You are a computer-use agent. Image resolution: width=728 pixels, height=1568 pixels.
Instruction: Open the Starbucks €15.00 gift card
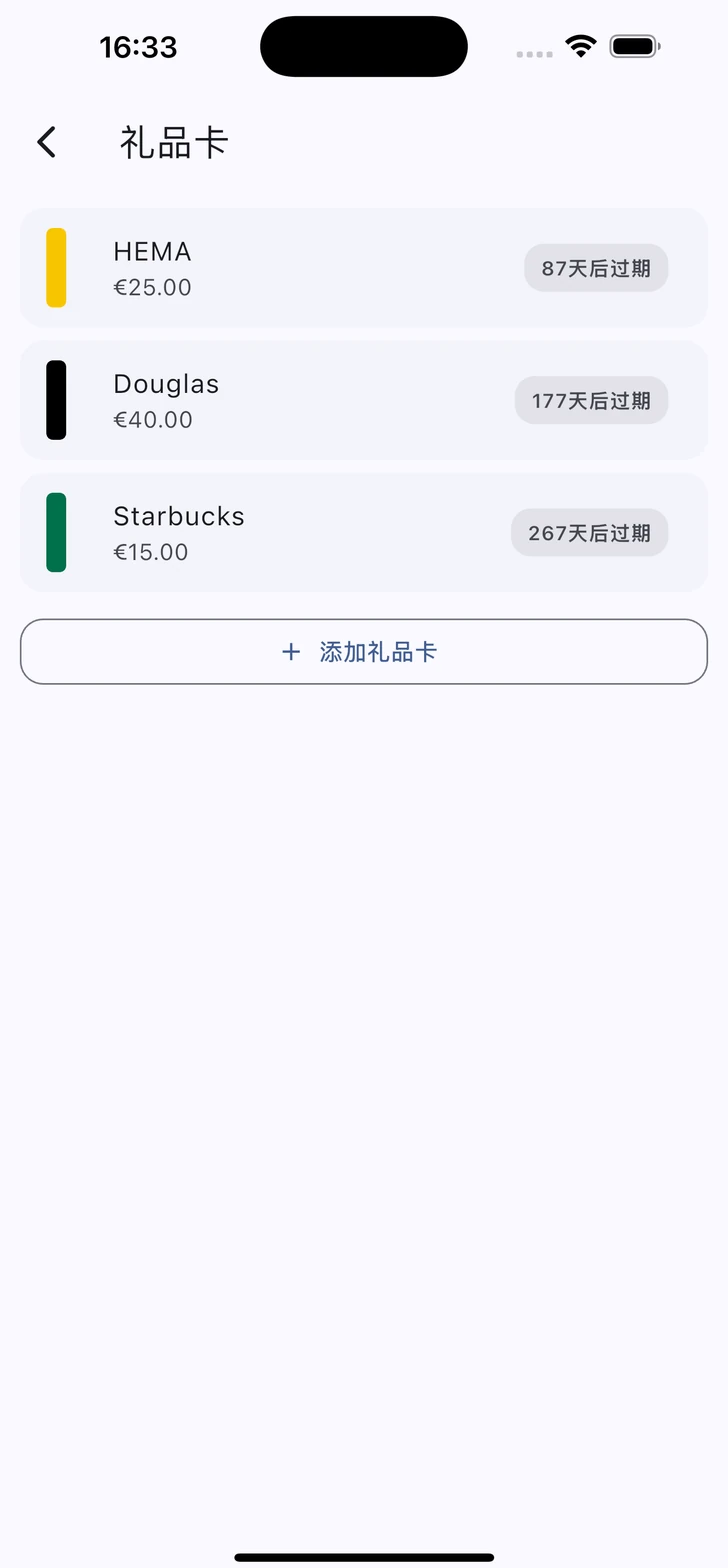click(364, 532)
